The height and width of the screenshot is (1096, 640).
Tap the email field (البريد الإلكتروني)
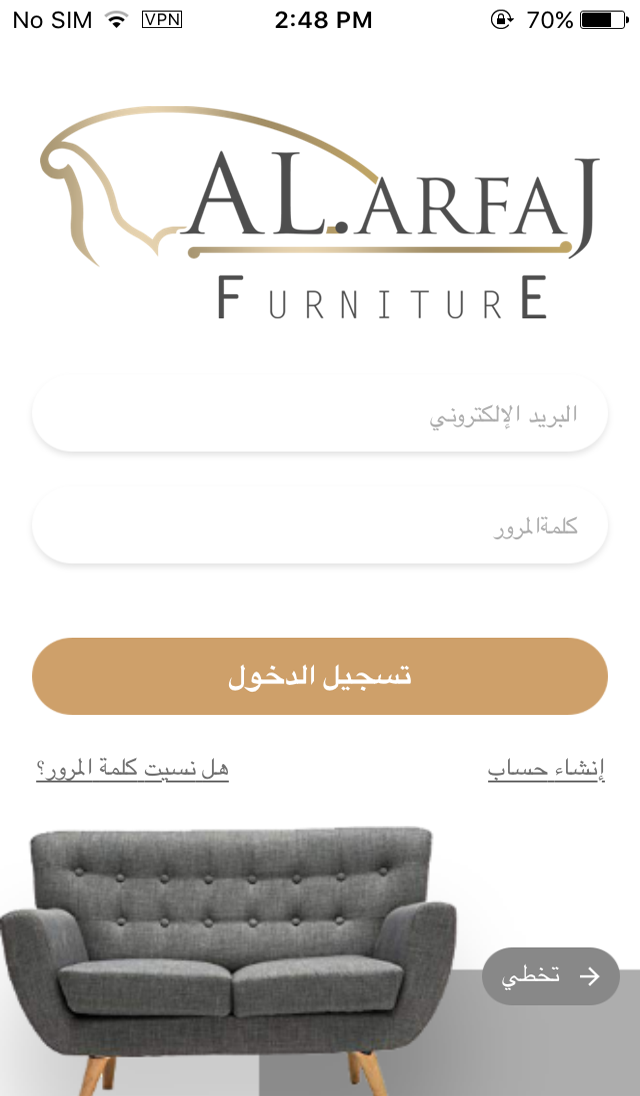point(320,414)
